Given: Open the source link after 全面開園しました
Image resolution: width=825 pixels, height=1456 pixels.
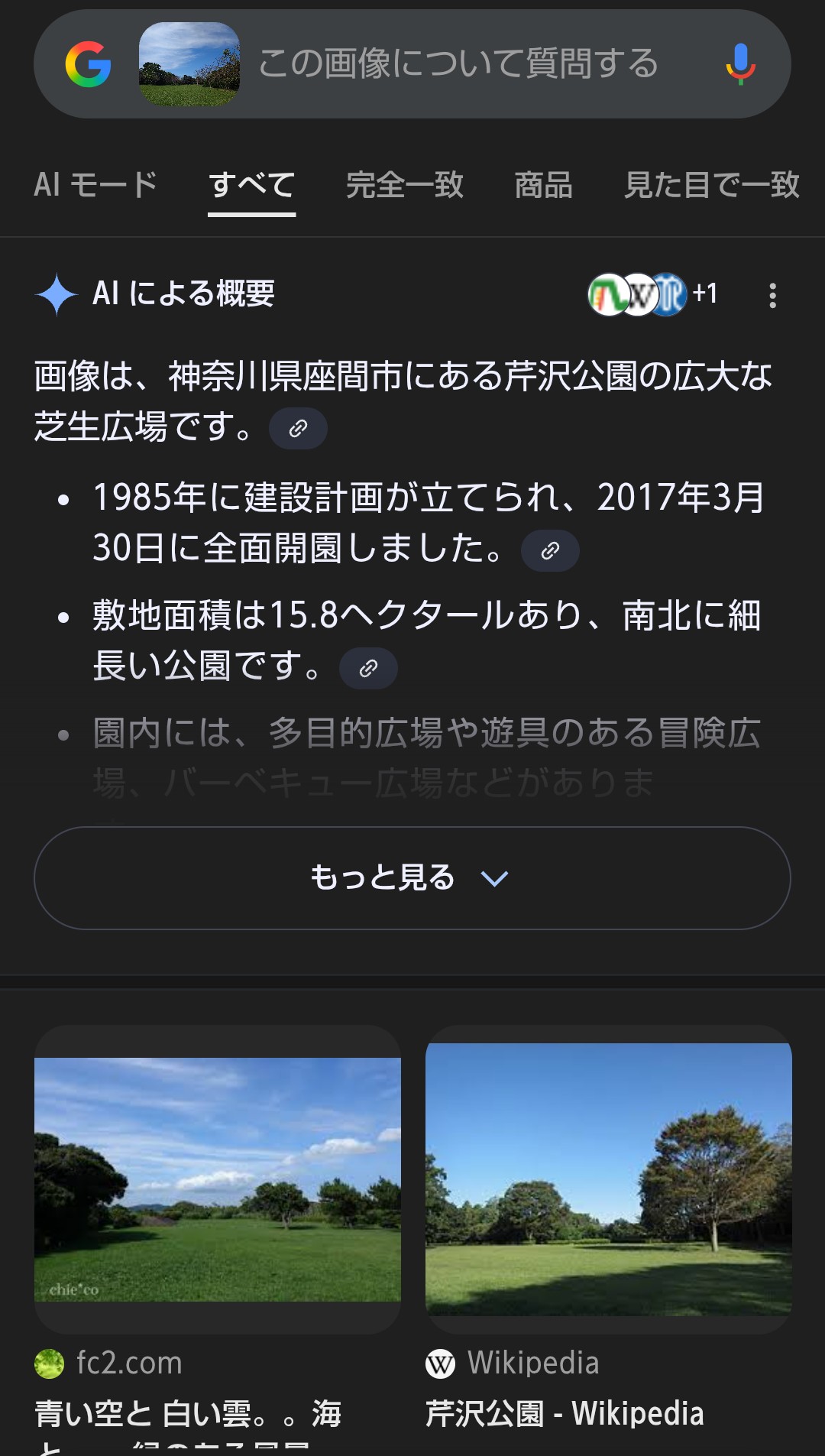Looking at the screenshot, I should (550, 550).
